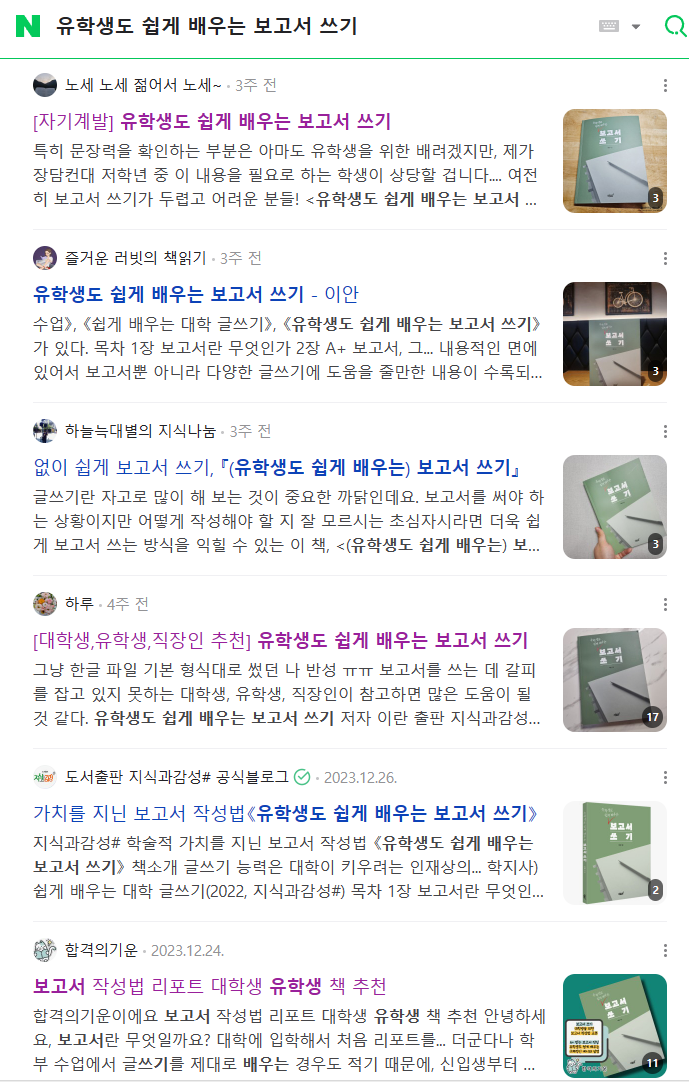Open the post [대학생,유학생,직장인 추천] 유학생도 쉽게 배우는 보고서 쓰기
The width and height of the screenshot is (689, 1082).
pyautogui.click(x=280, y=640)
